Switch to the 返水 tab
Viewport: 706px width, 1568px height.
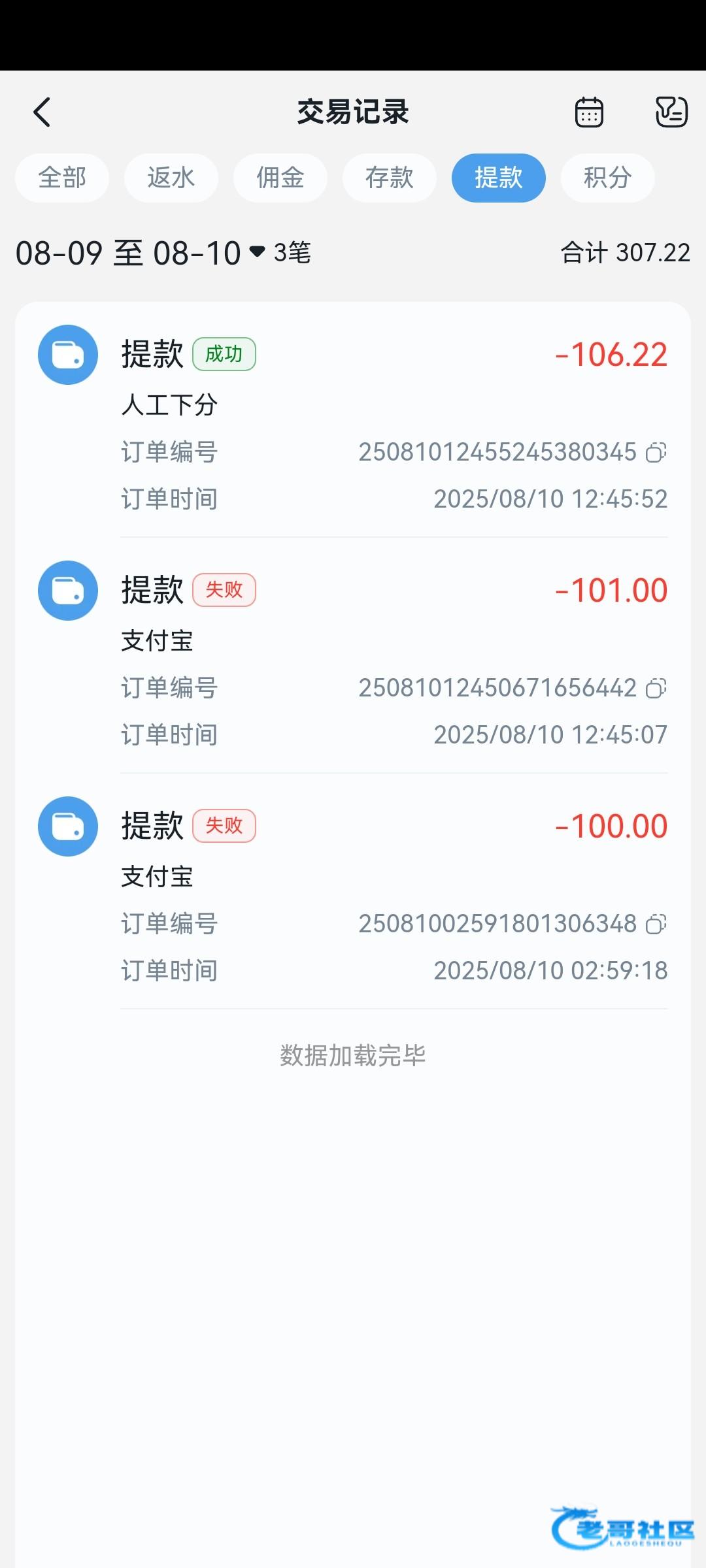(171, 178)
